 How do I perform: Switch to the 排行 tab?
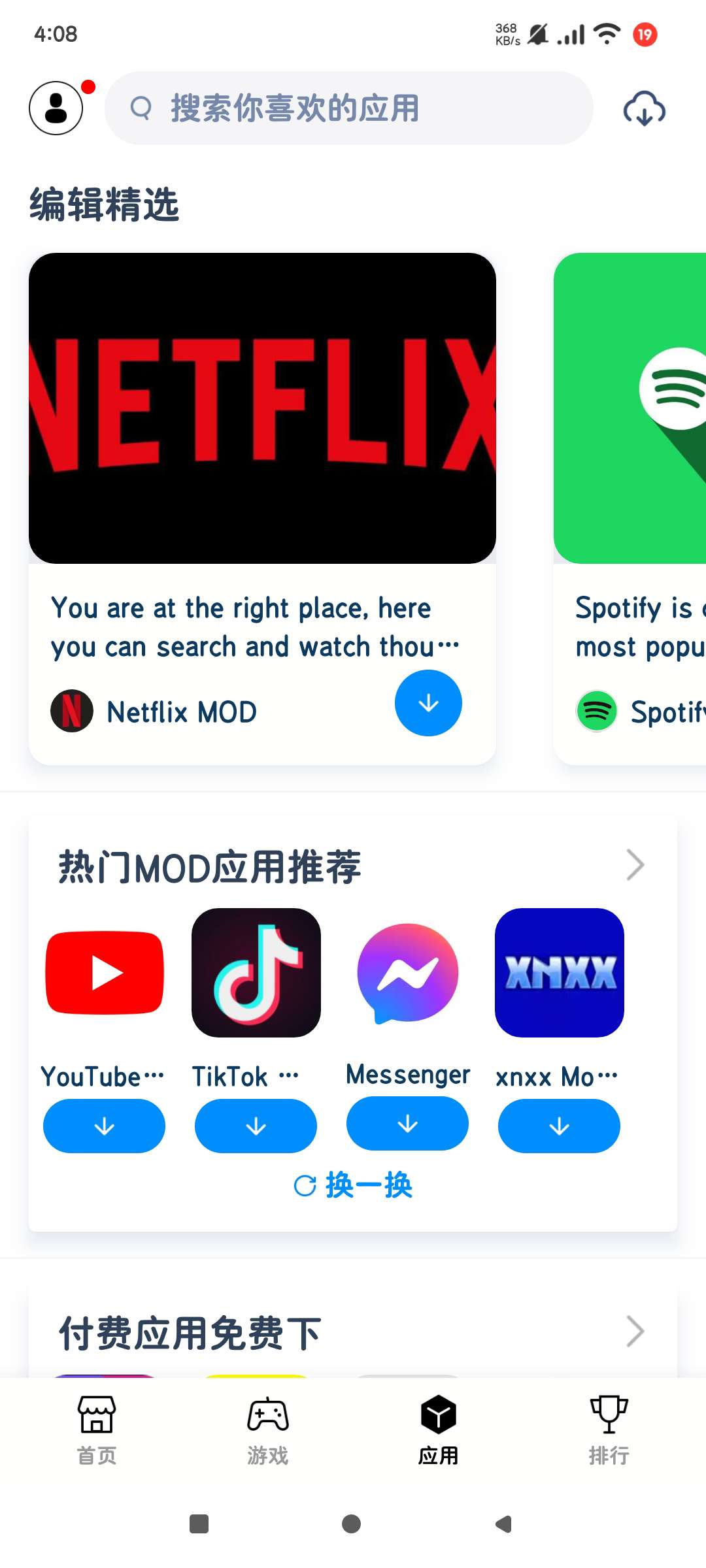(609, 1430)
